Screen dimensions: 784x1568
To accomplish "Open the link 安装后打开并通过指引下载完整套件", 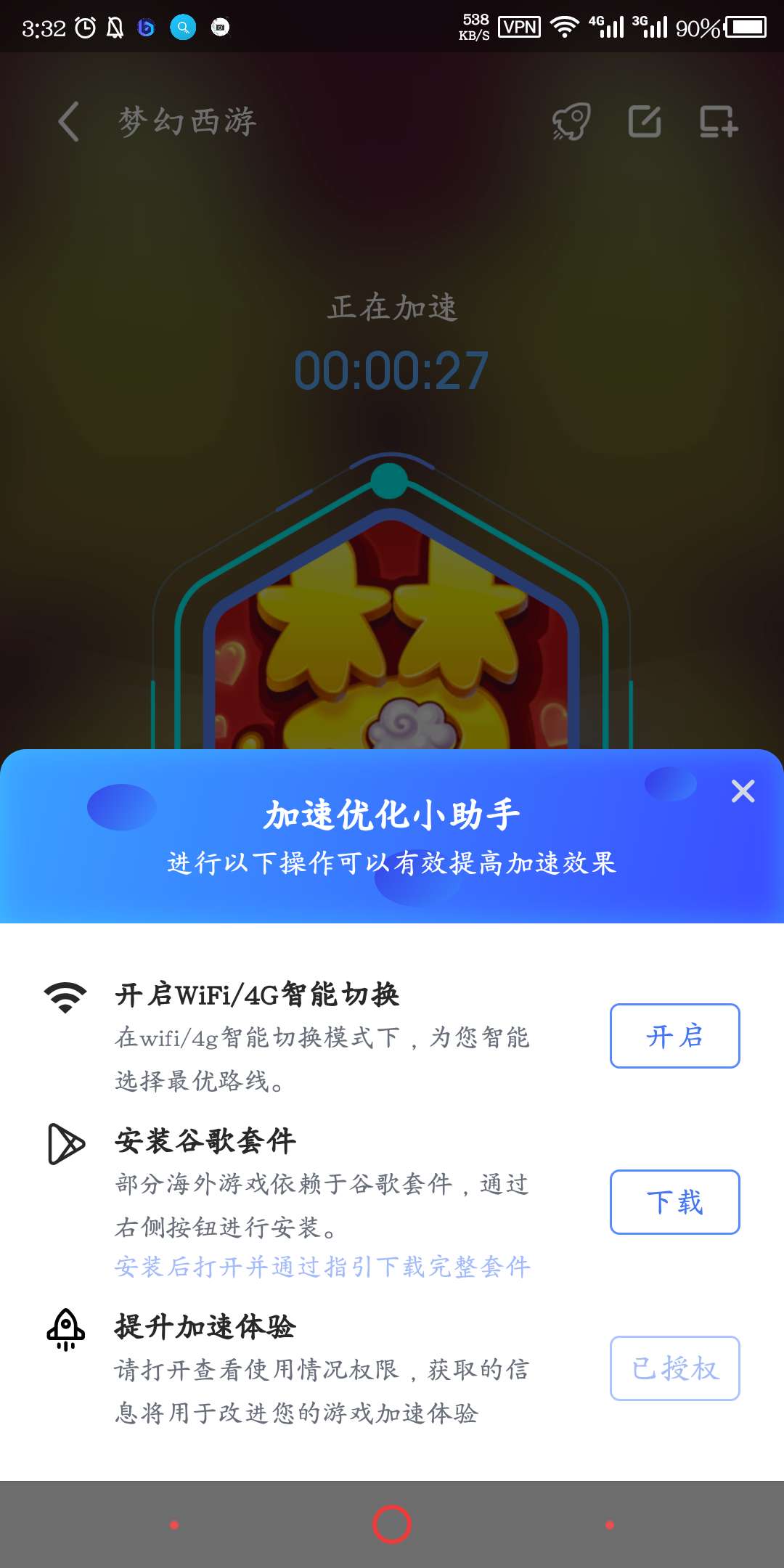I will [x=322, y=1267].
